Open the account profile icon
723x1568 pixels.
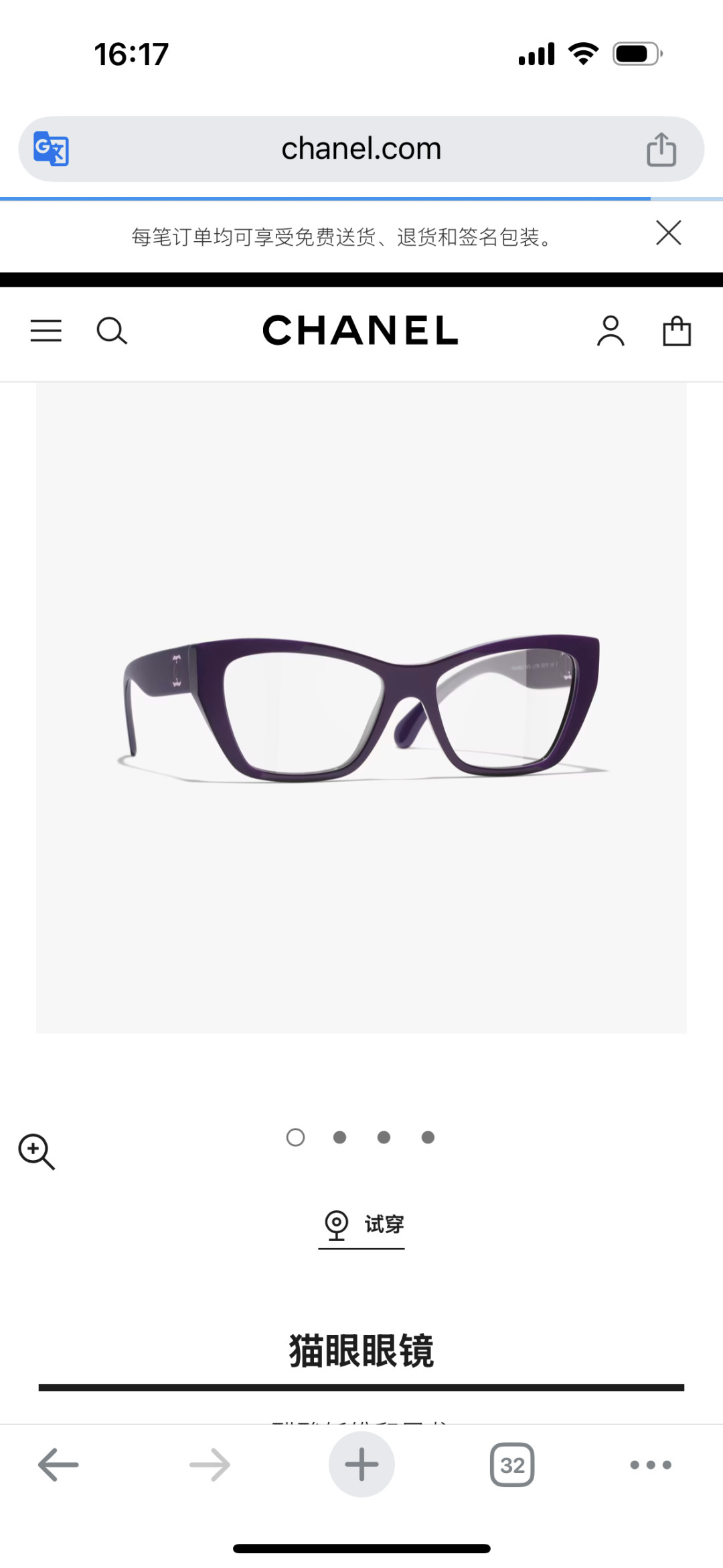pos(611,330)
